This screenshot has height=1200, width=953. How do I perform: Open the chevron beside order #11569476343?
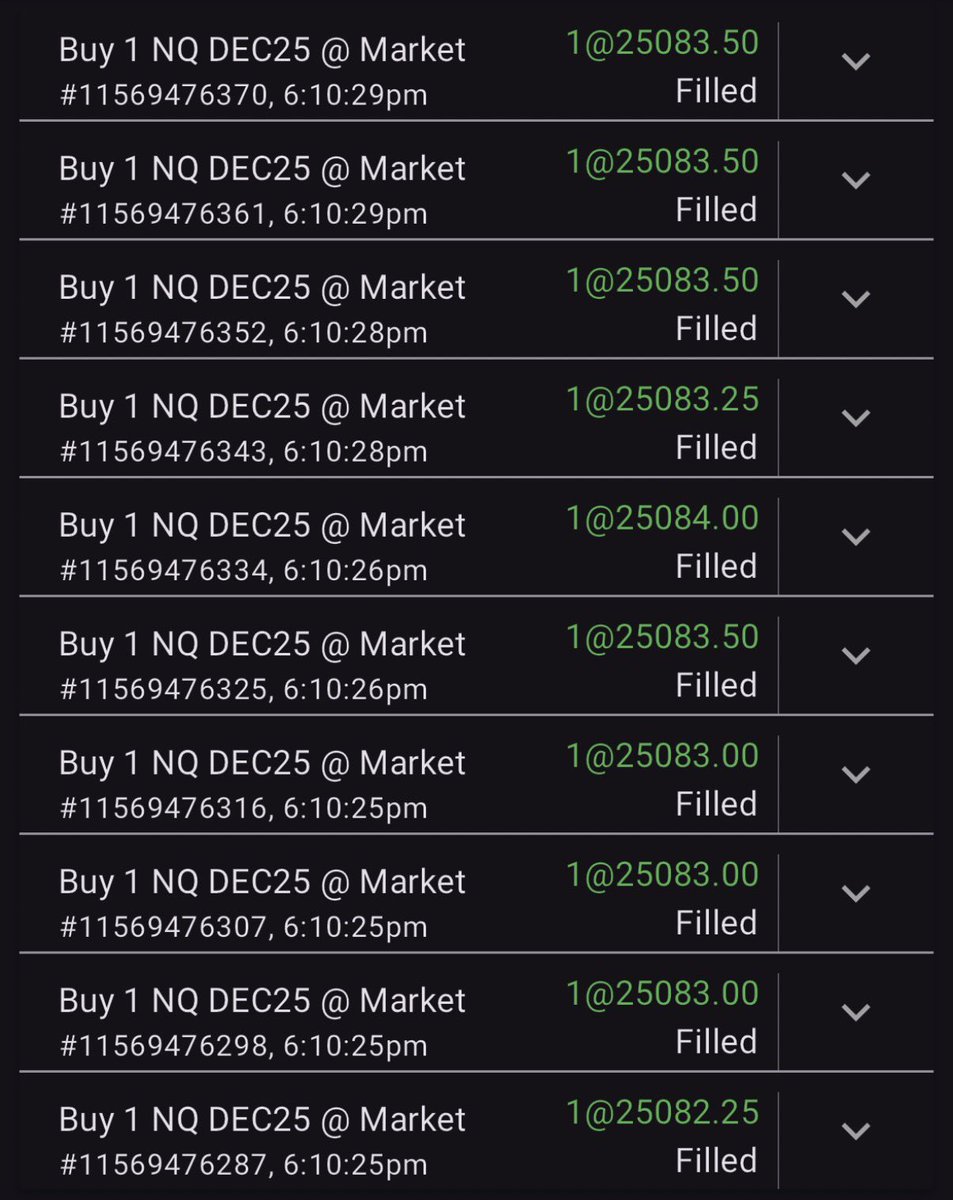tap(856, 419)
